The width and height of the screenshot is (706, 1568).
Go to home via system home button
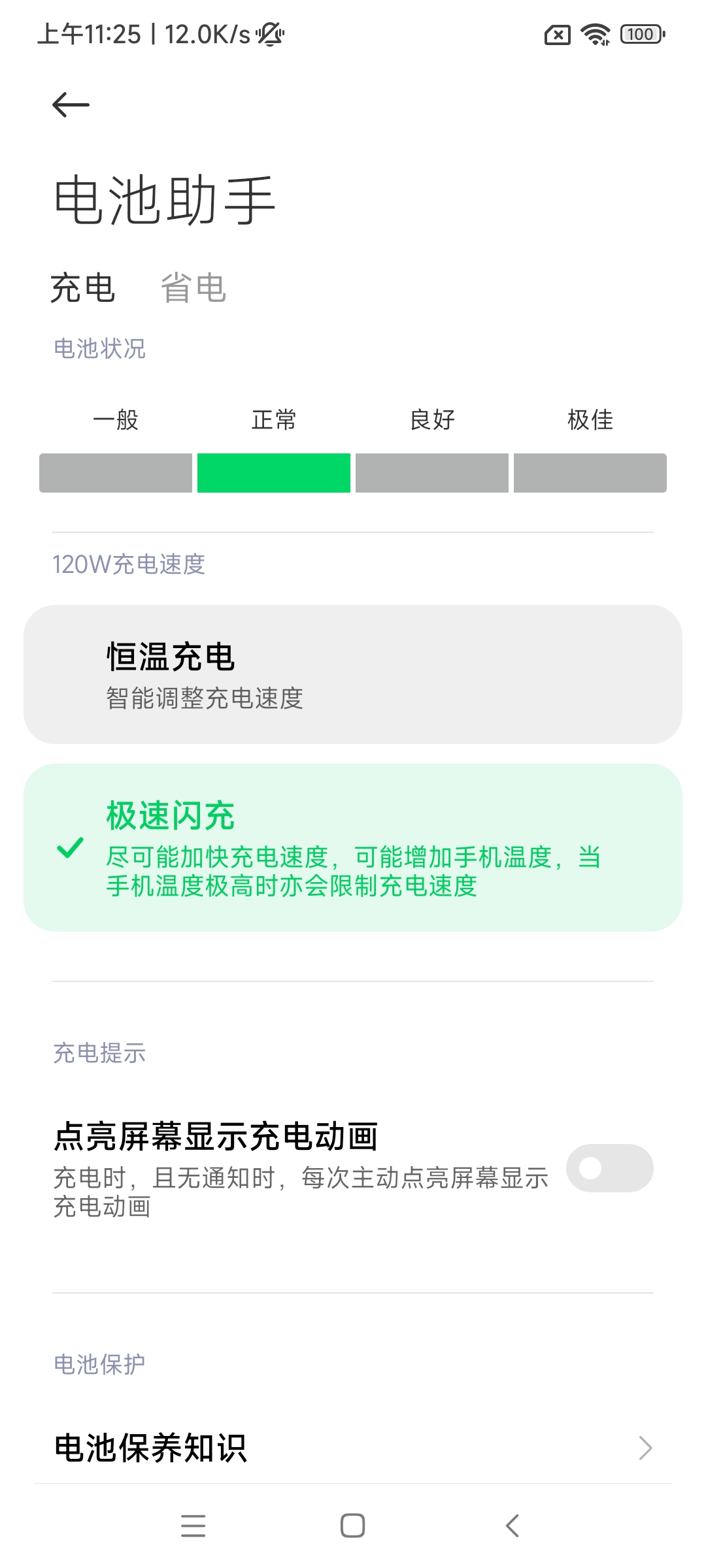point(353,1526)
